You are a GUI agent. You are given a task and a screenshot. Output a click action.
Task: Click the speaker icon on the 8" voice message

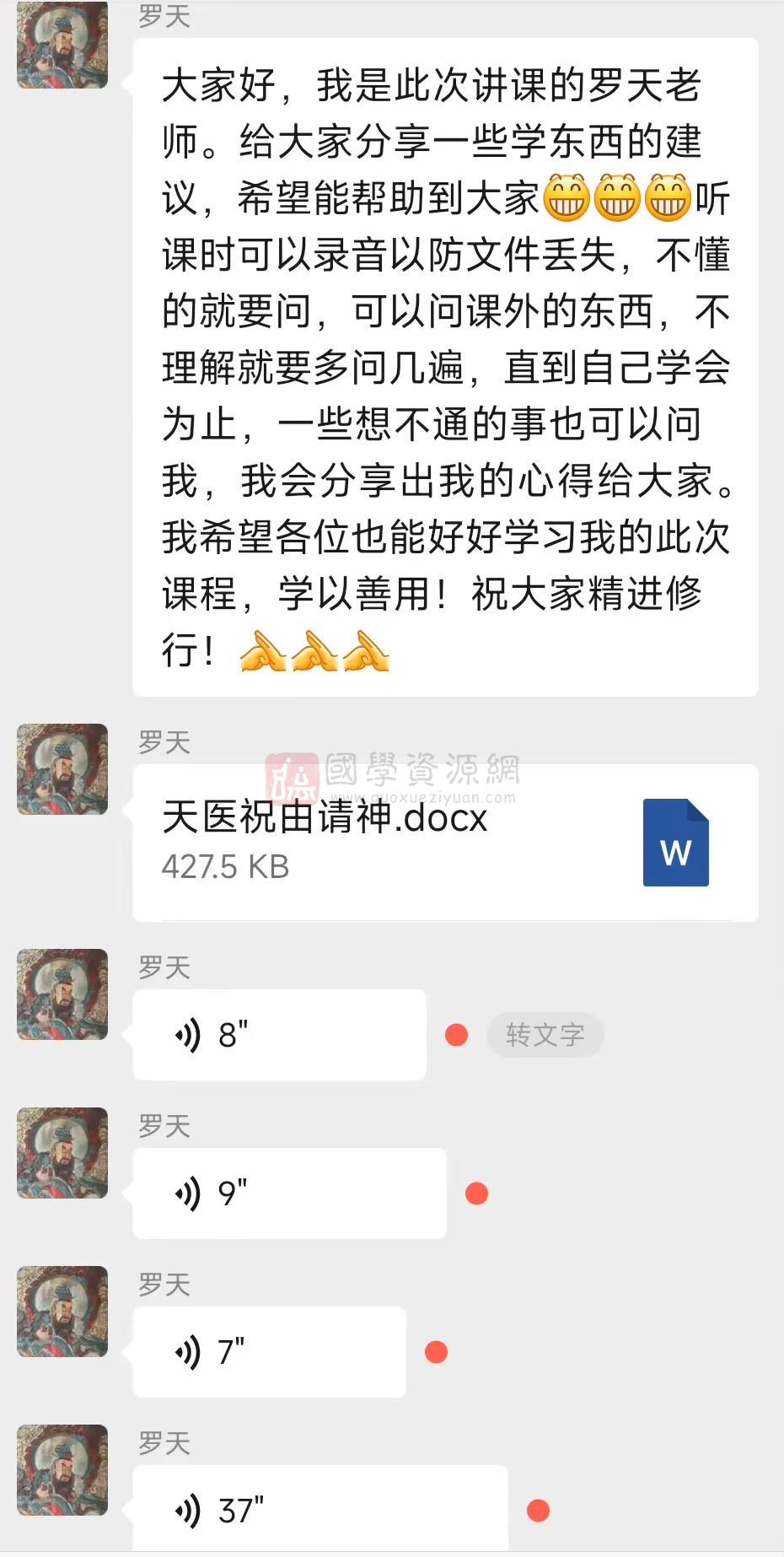(x=190, y=1033)
